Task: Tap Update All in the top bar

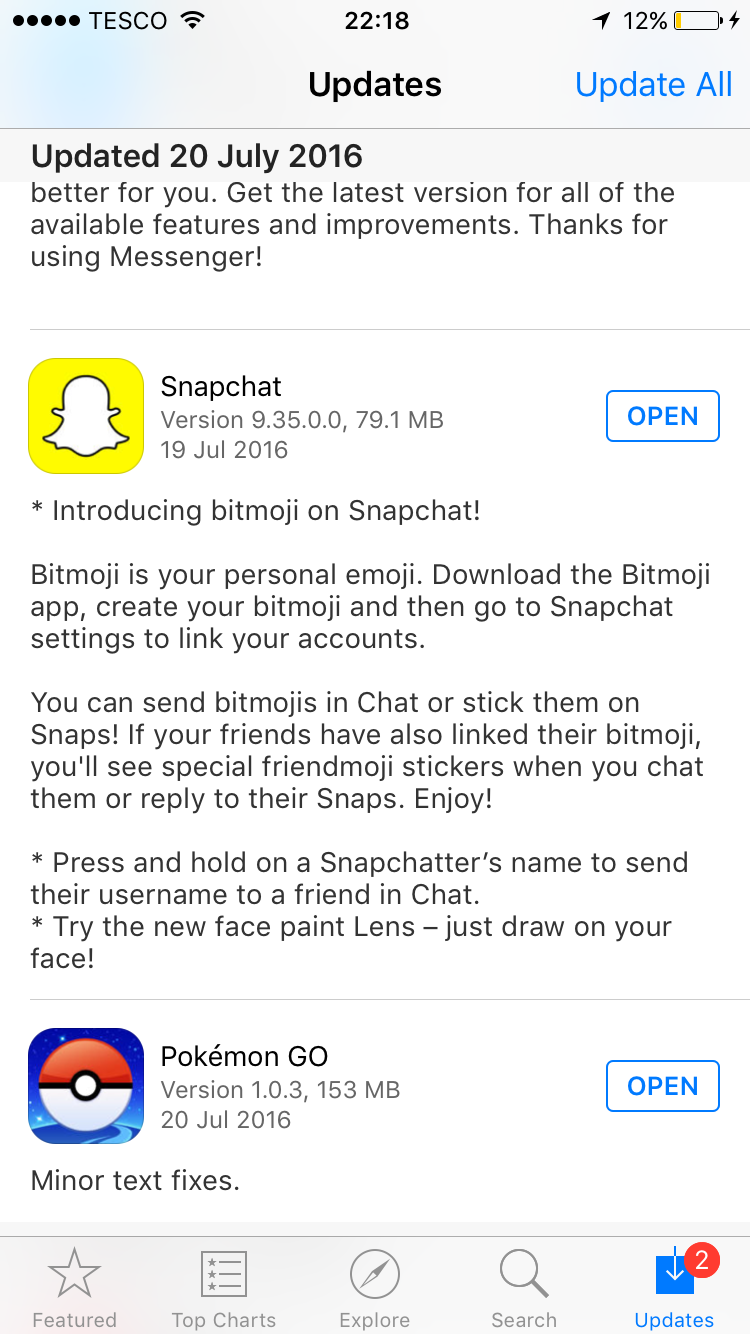Action: click(654, 85)
